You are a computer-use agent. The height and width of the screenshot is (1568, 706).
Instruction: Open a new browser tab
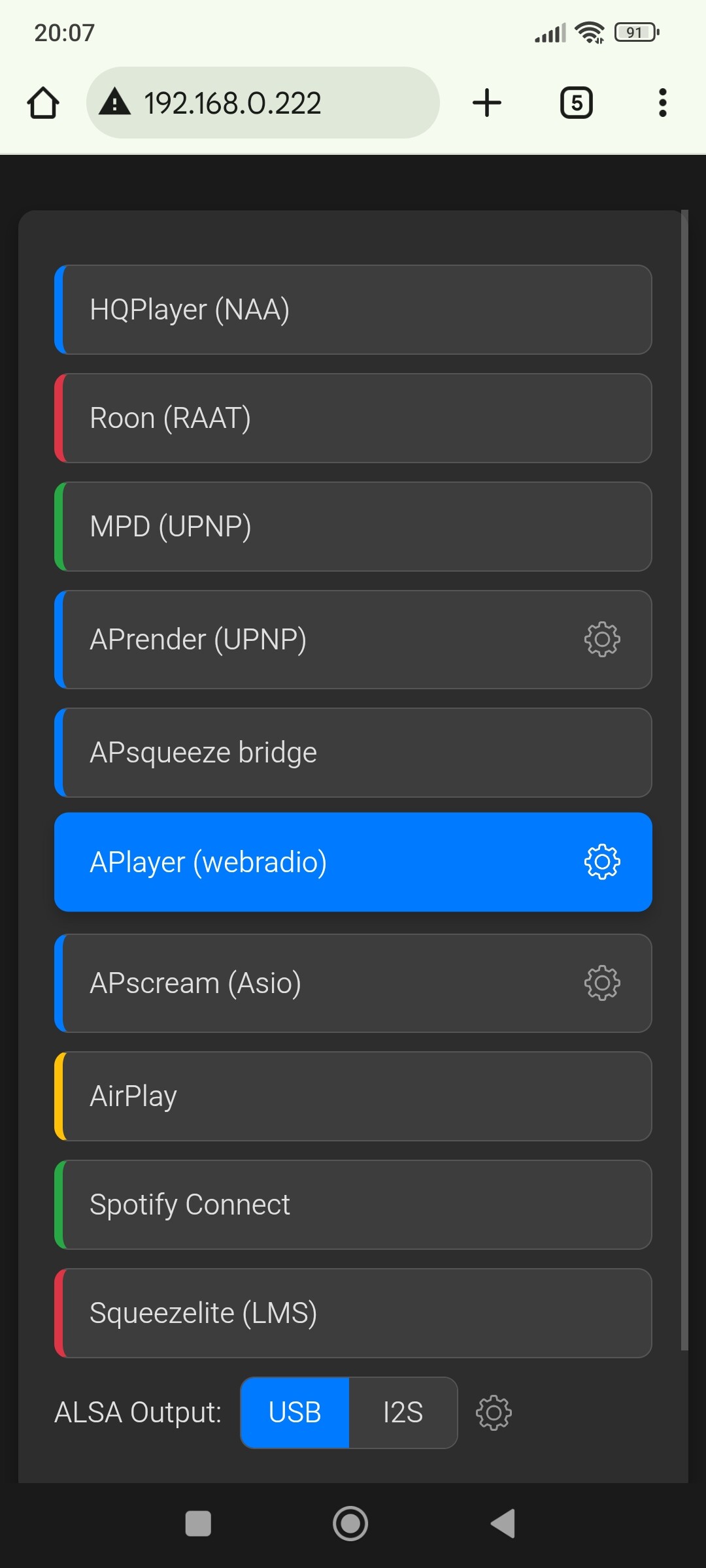click(x=487, y=103)
